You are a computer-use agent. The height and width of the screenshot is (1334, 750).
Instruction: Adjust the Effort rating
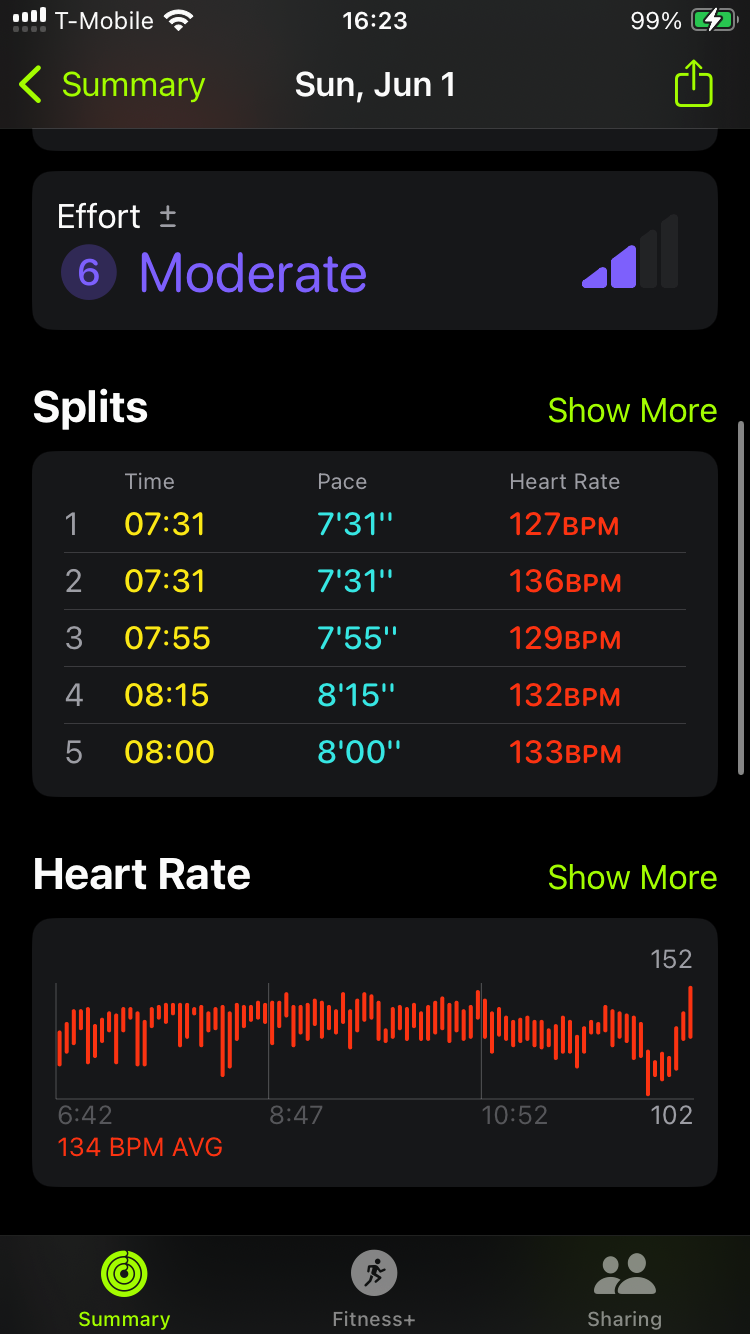168,216
